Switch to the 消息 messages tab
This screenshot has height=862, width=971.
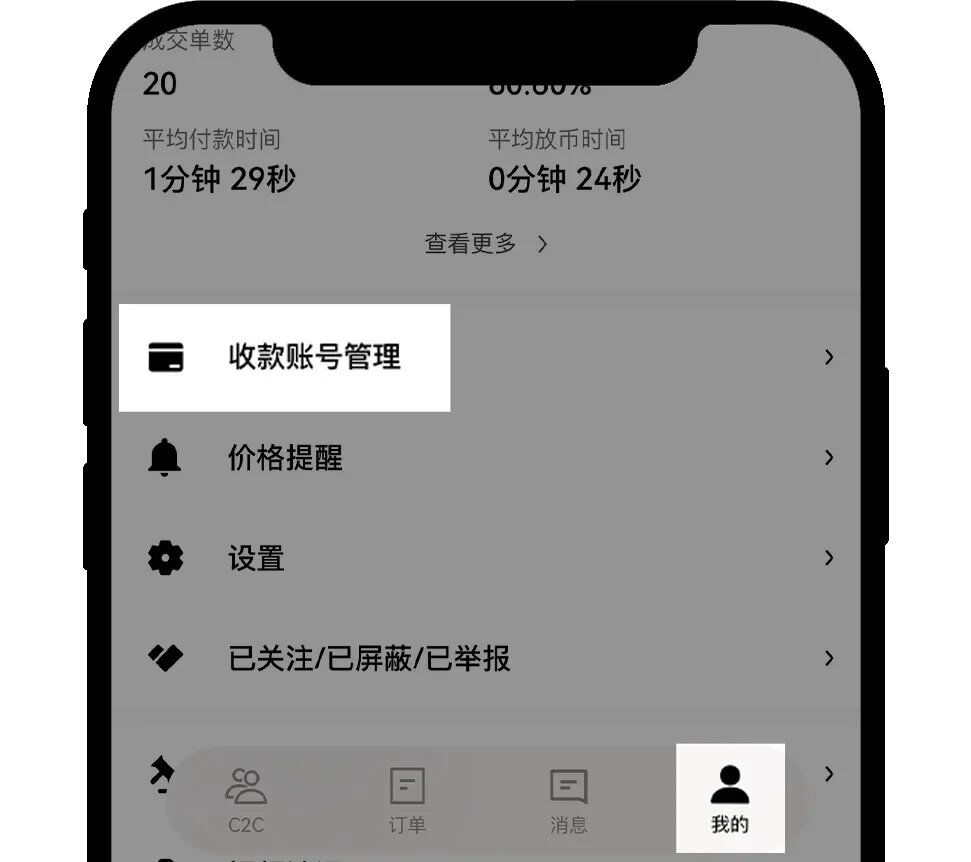[568, 799]
